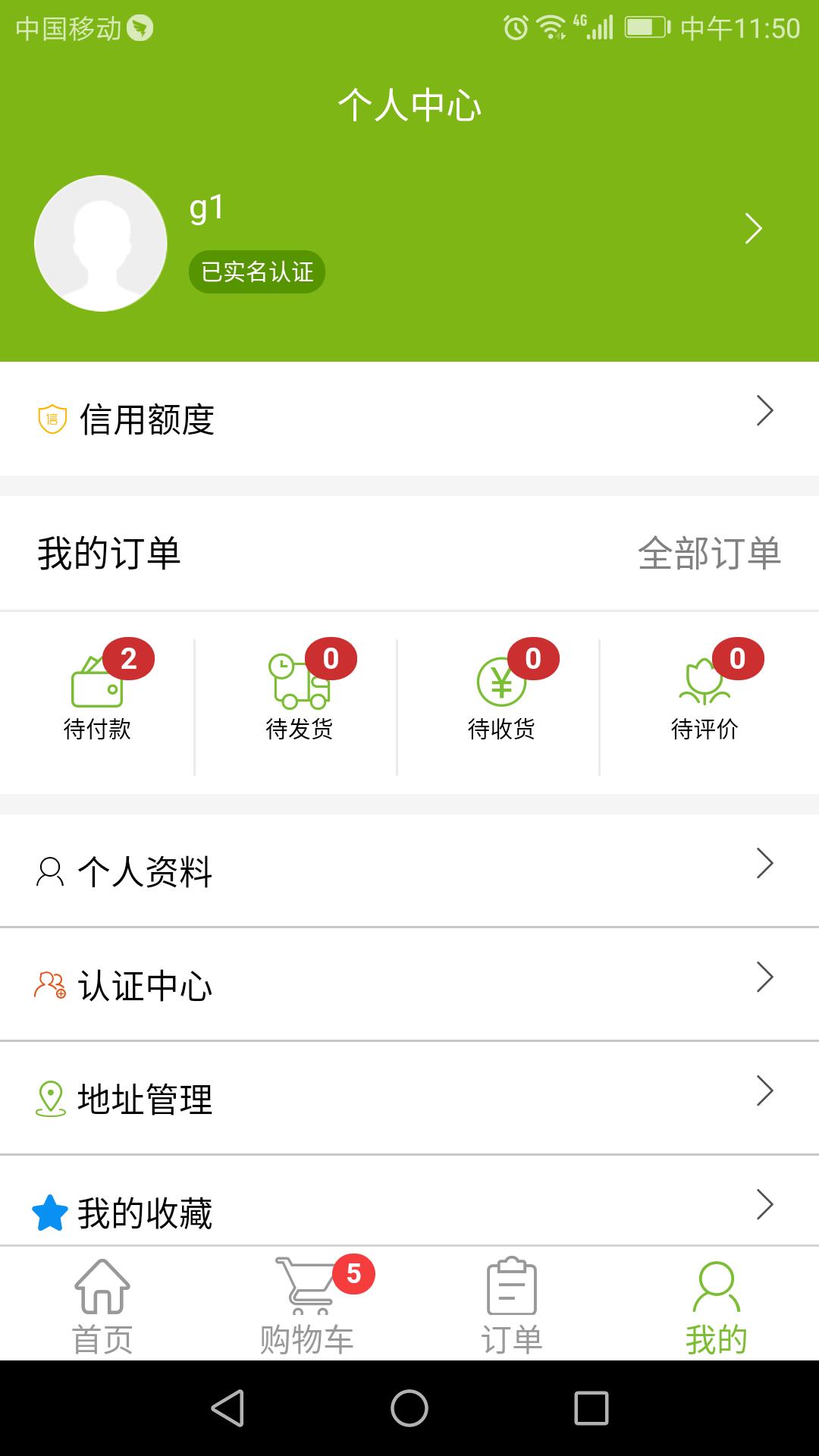
Task: Open 个人资料 personal info
Action: (x=409, y=871)
